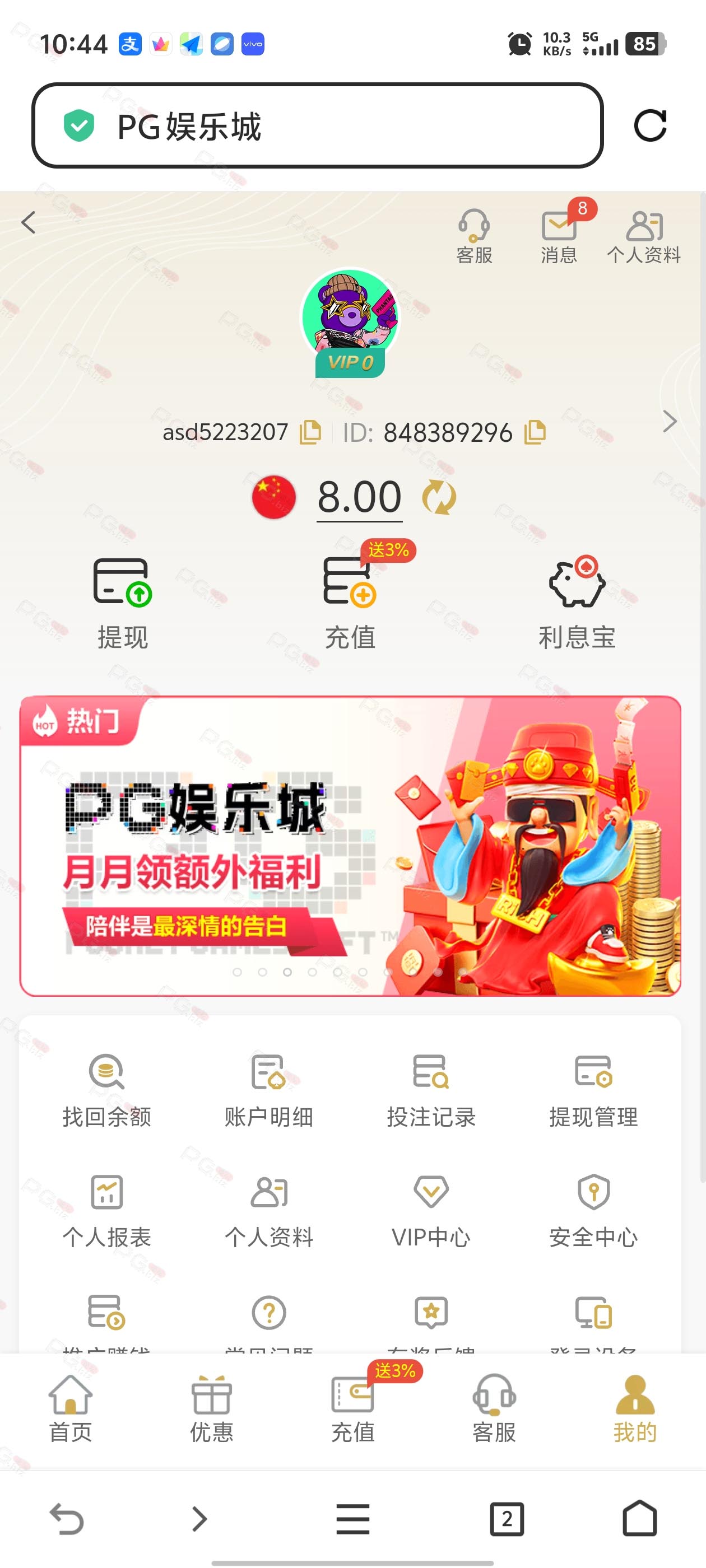Screen dimensions: 706x1568
Task: Open 利息宝 piggy bank
Action: click(x=577, y=603)
